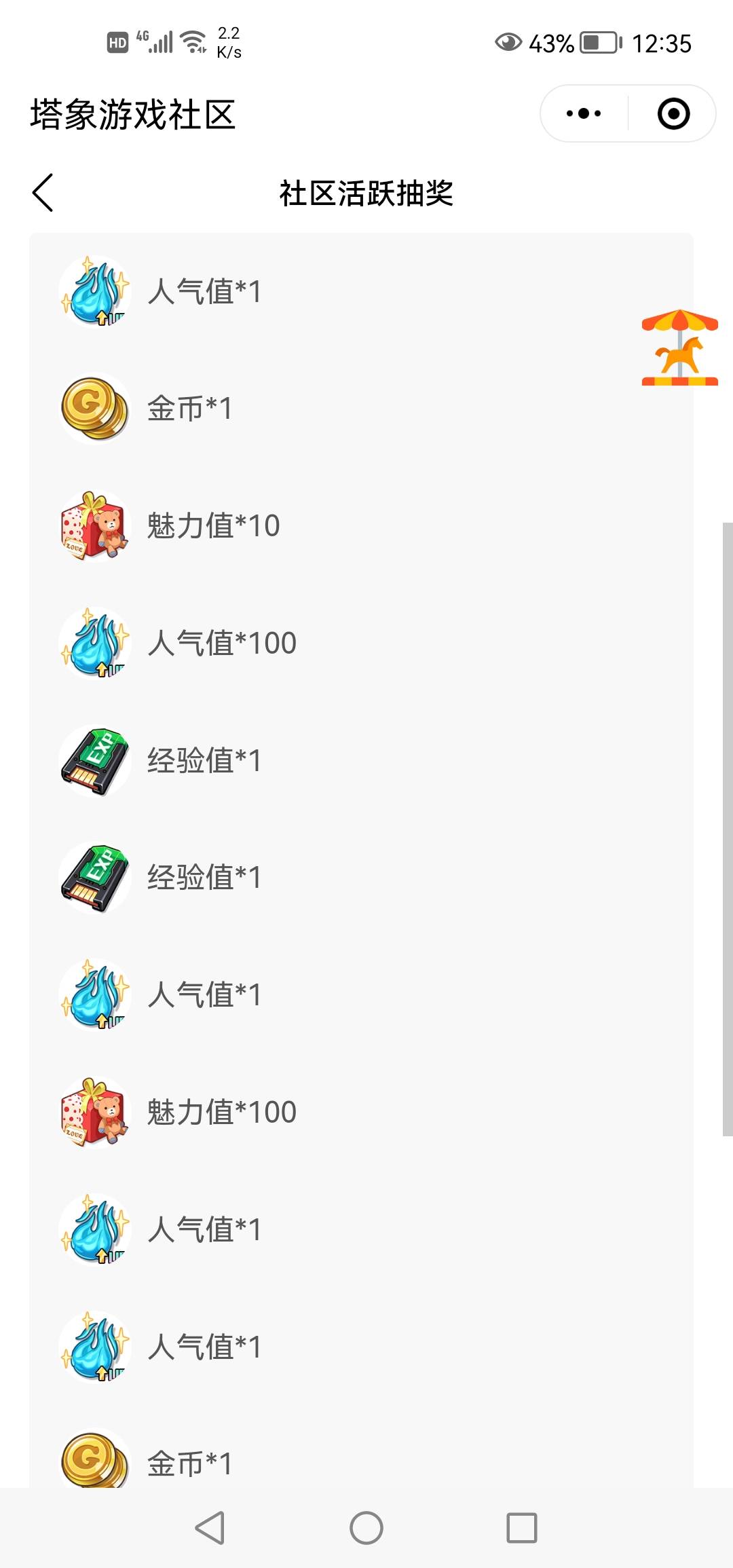Viewport: 733px width, 1568px height.
Task: Close the mini program with the circle button
Action: (673, 113)
